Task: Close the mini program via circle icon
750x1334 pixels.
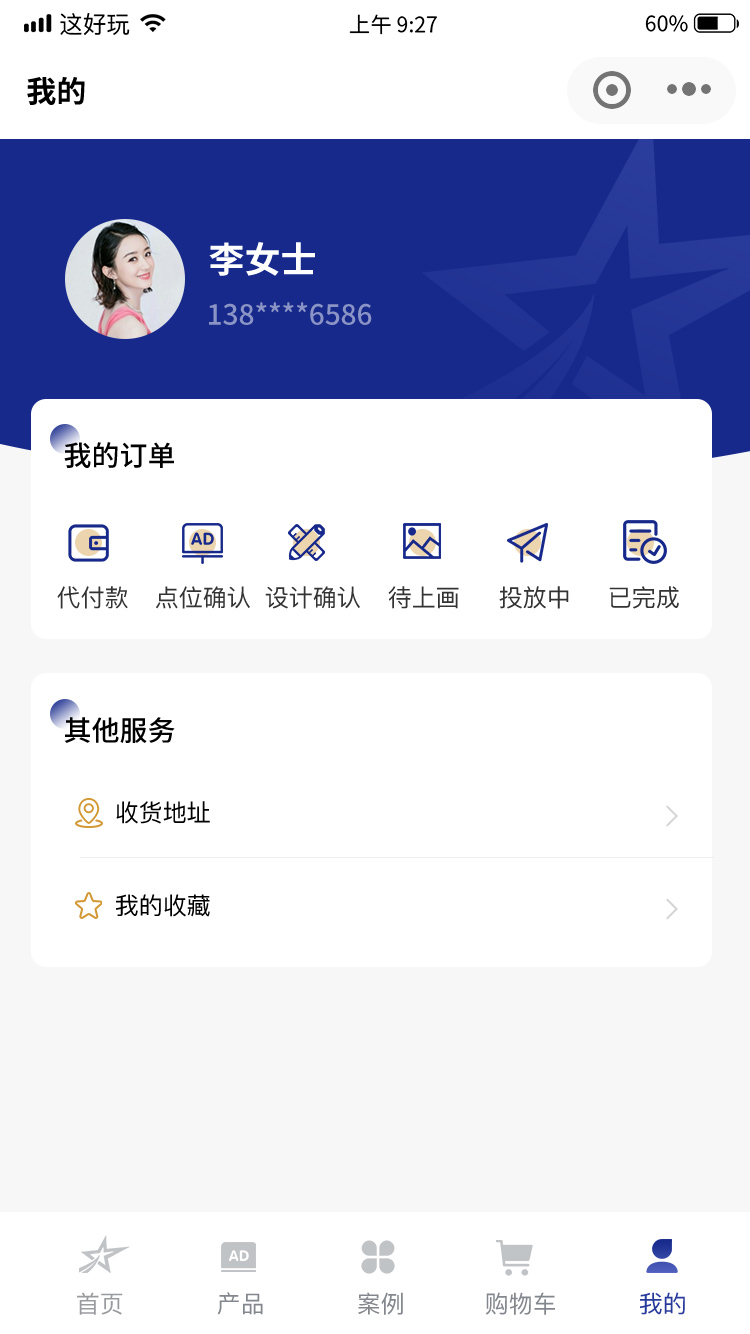Action: (x=612, y=90)
